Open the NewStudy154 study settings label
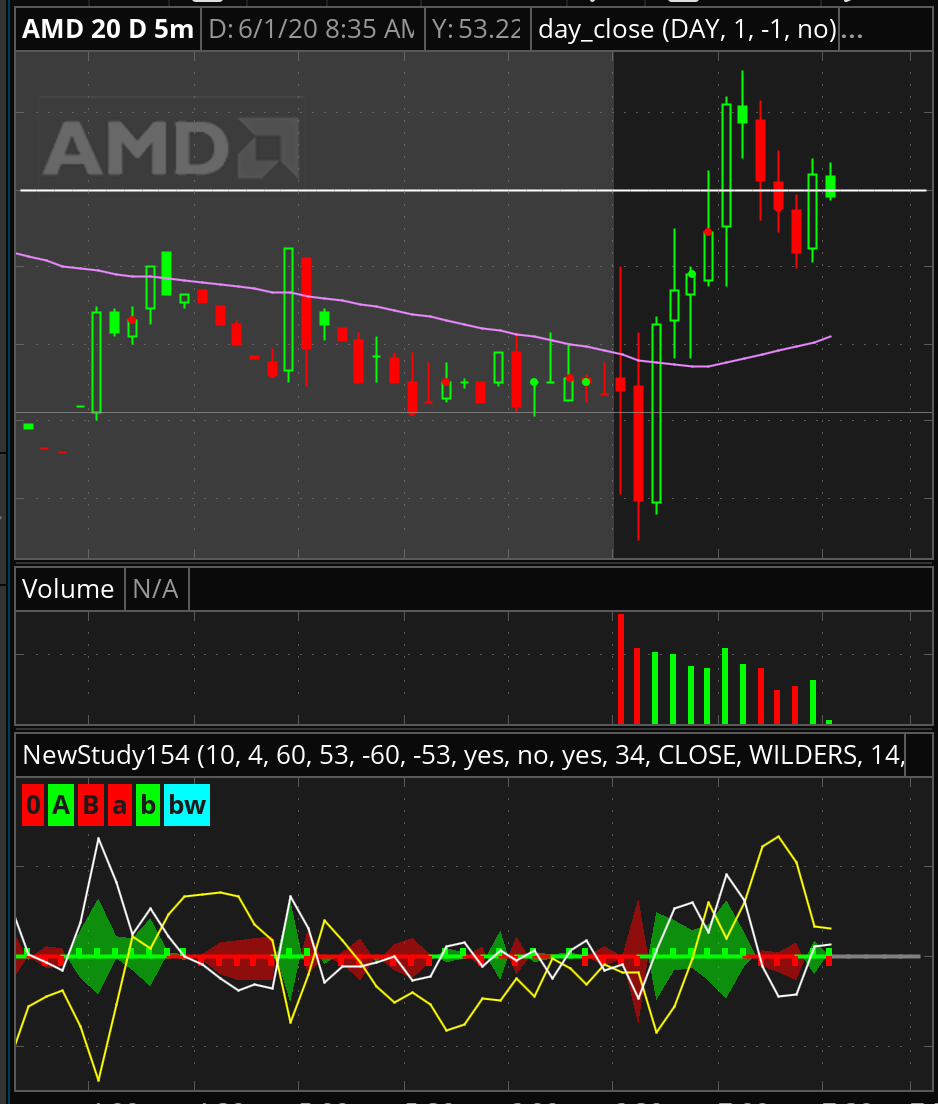Viewport: 938px width, 1104px height. pos(463,755)
